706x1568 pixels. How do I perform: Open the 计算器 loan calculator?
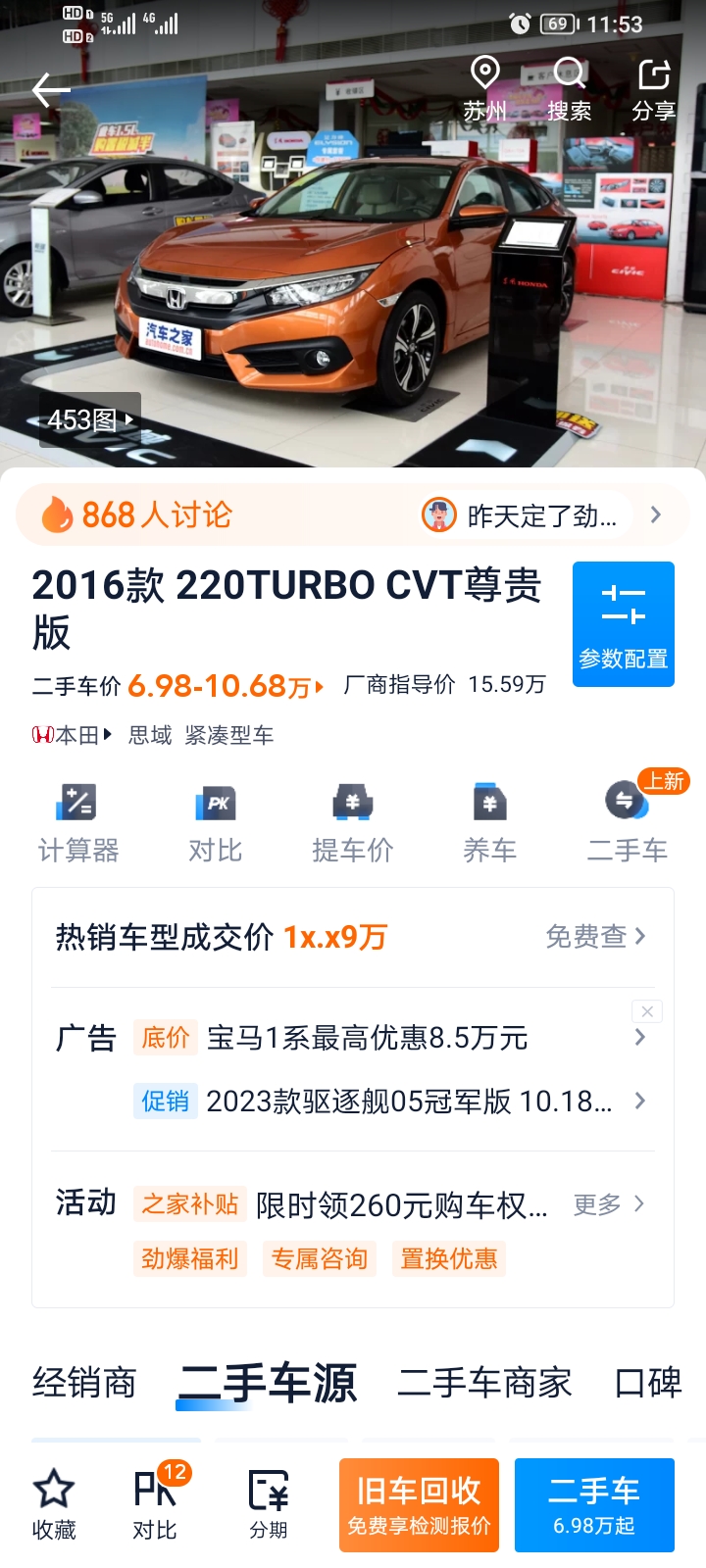pos(78,824)
